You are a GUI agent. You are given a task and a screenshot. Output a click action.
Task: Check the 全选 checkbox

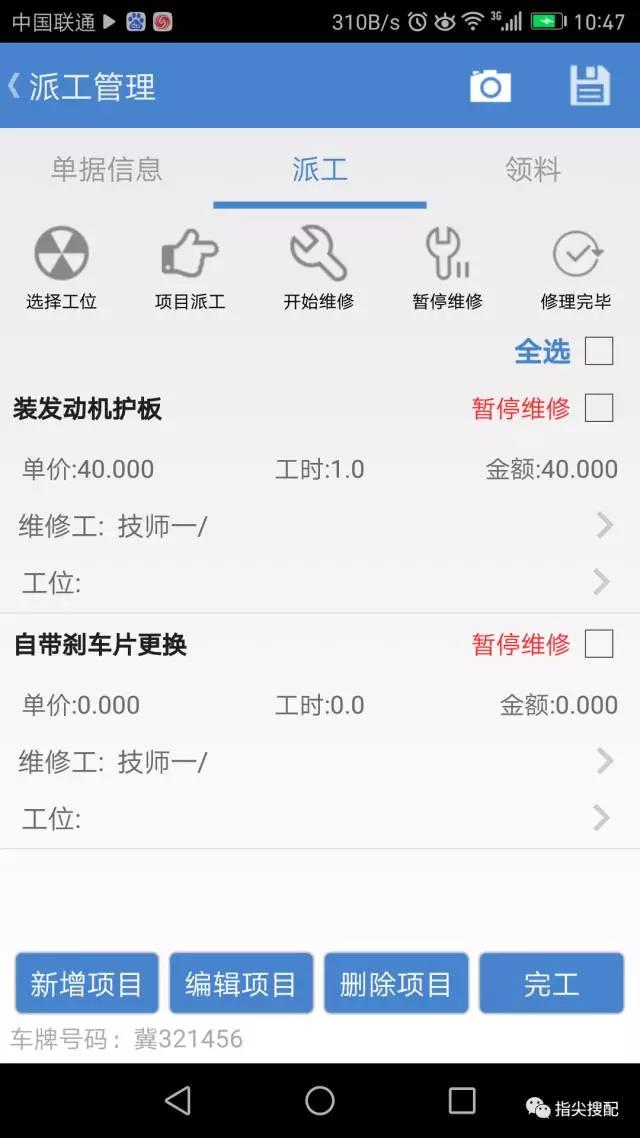[599, 351]
